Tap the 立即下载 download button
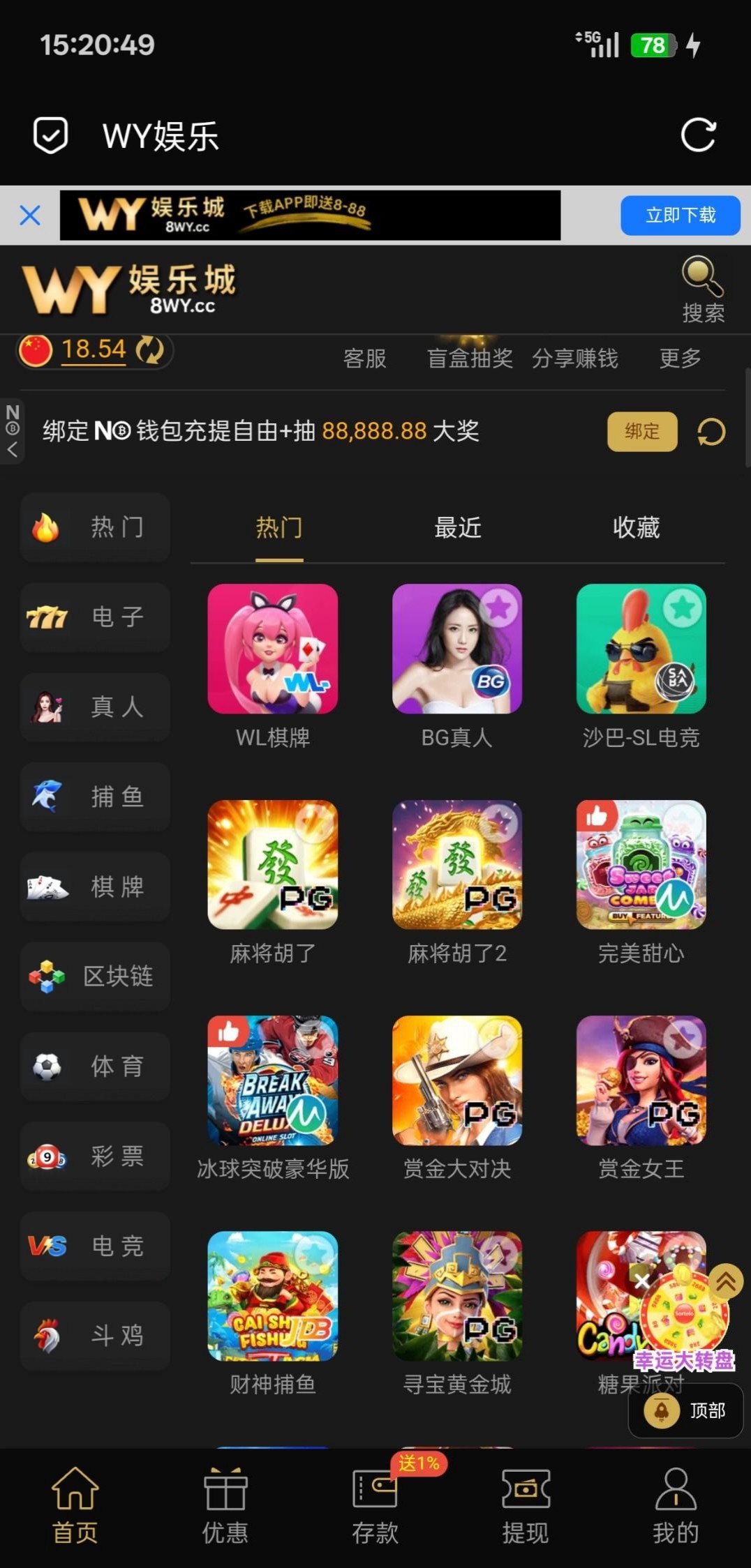Viewport: 751px width, 1568px height. 680,215
